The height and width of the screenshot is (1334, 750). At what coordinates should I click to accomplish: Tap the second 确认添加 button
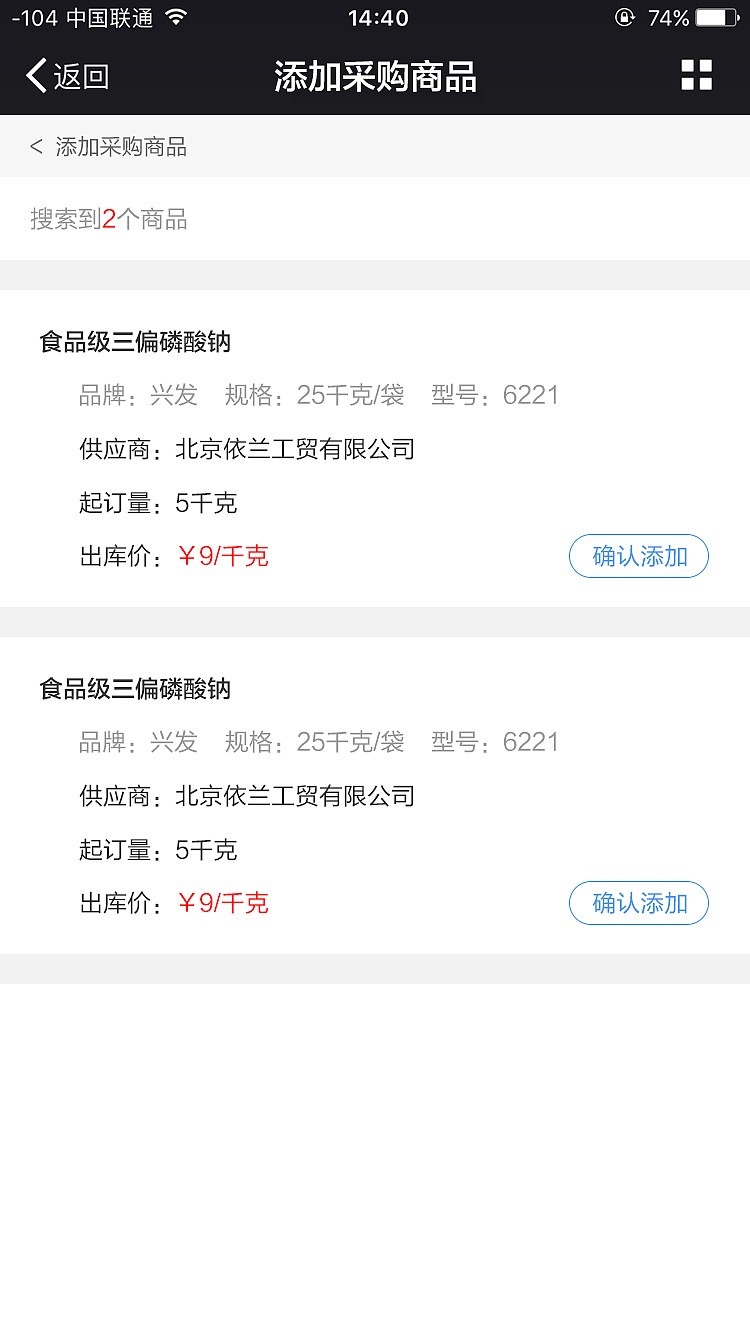[638, 903]
